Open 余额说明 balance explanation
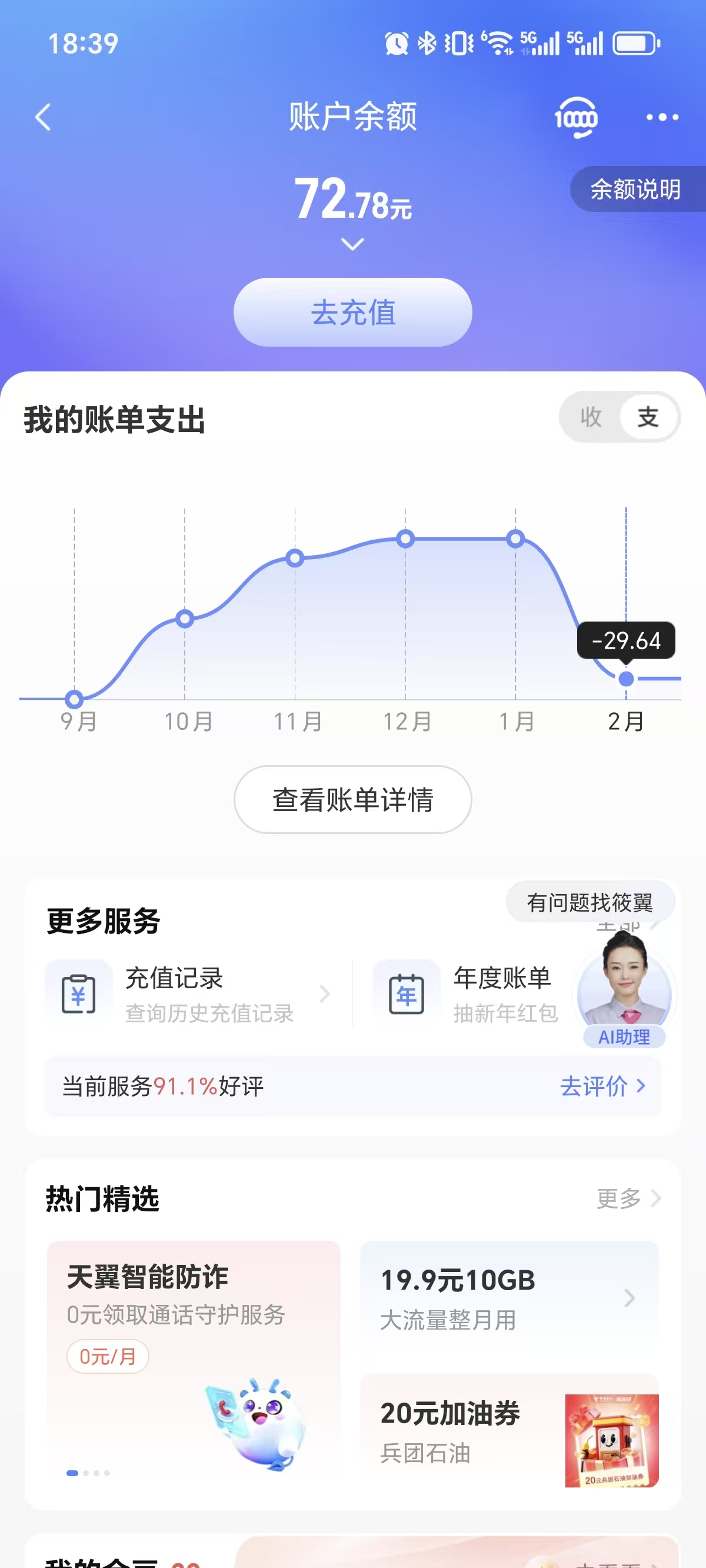 tap(635, 190)
